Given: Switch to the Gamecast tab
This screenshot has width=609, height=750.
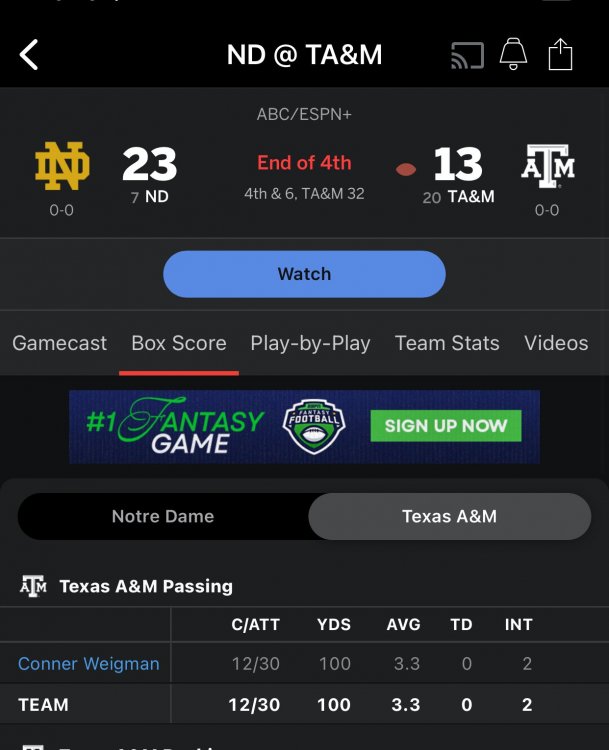Looking at the screenshot, I should (x=59, y=343).
